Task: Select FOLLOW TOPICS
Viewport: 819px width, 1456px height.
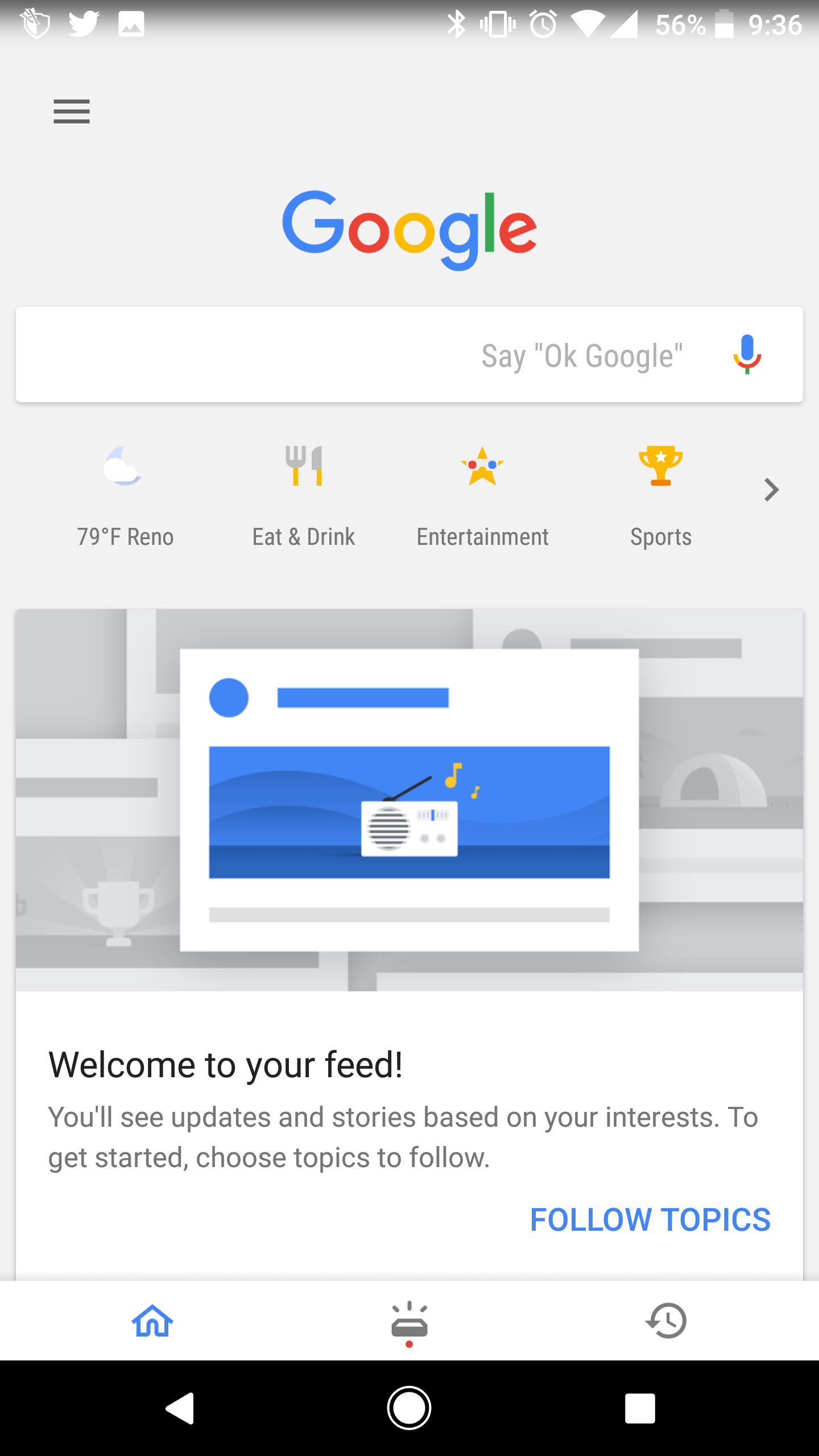Action: pos(651,1219)
